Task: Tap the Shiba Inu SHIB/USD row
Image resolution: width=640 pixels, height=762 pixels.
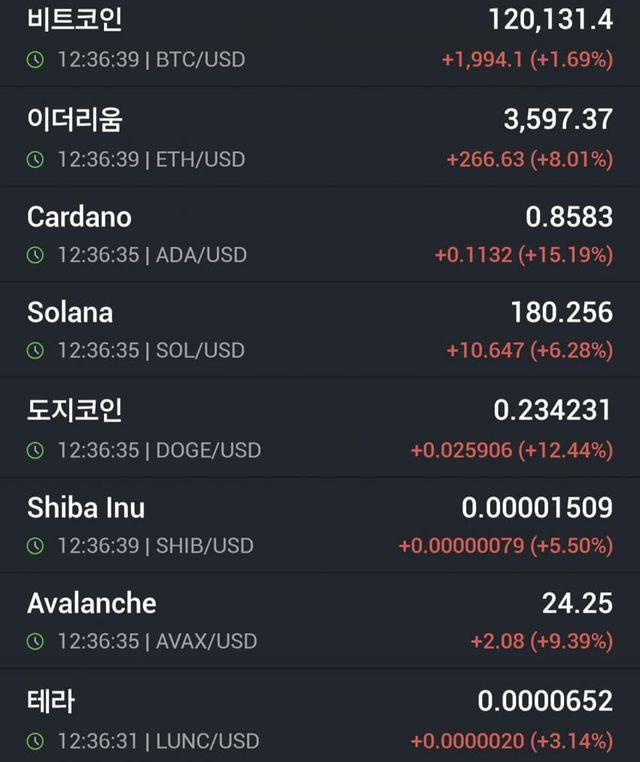Action: pyautogui.click(x=320, y=525)
